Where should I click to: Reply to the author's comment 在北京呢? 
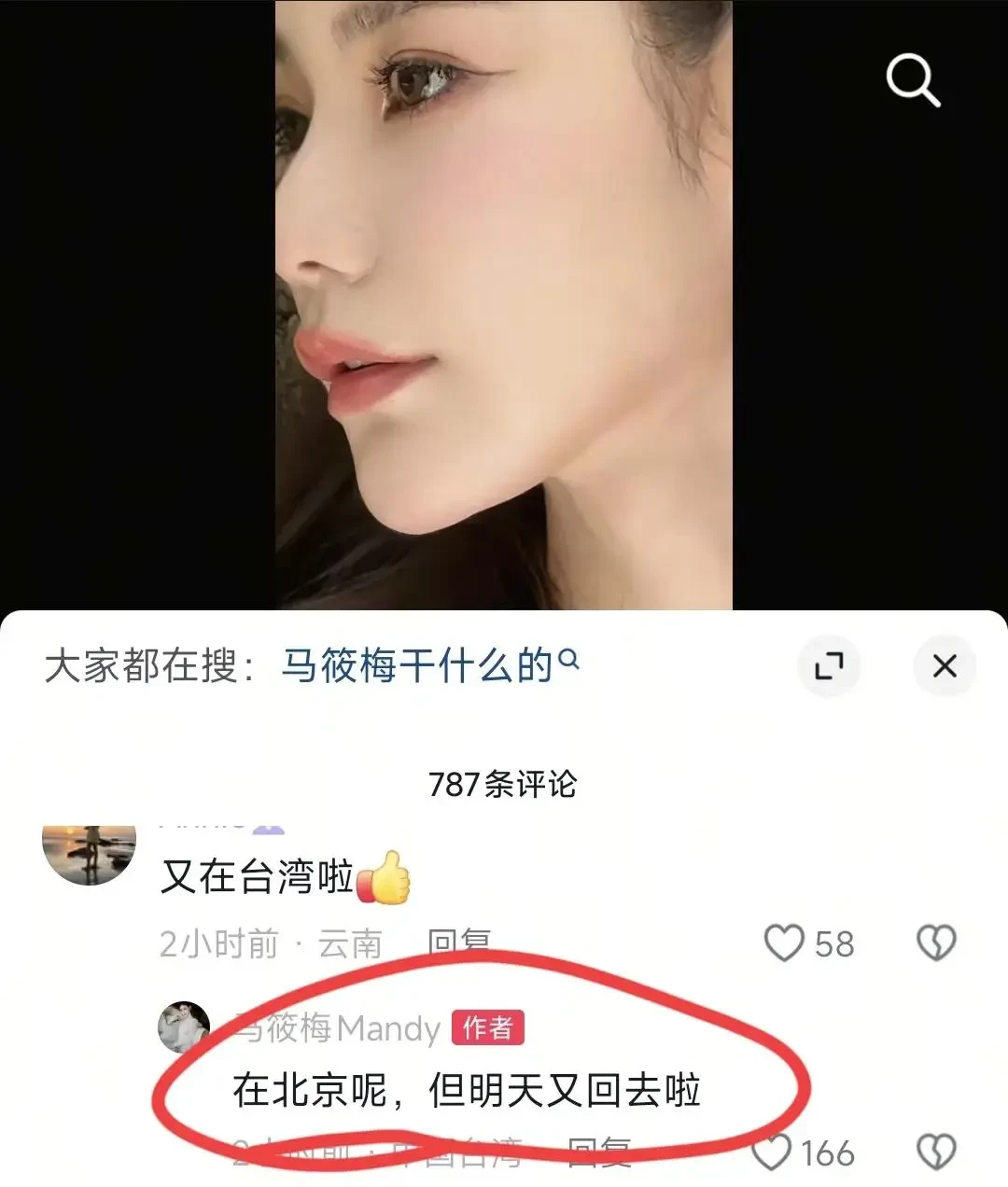click(x=598, y=1153)
